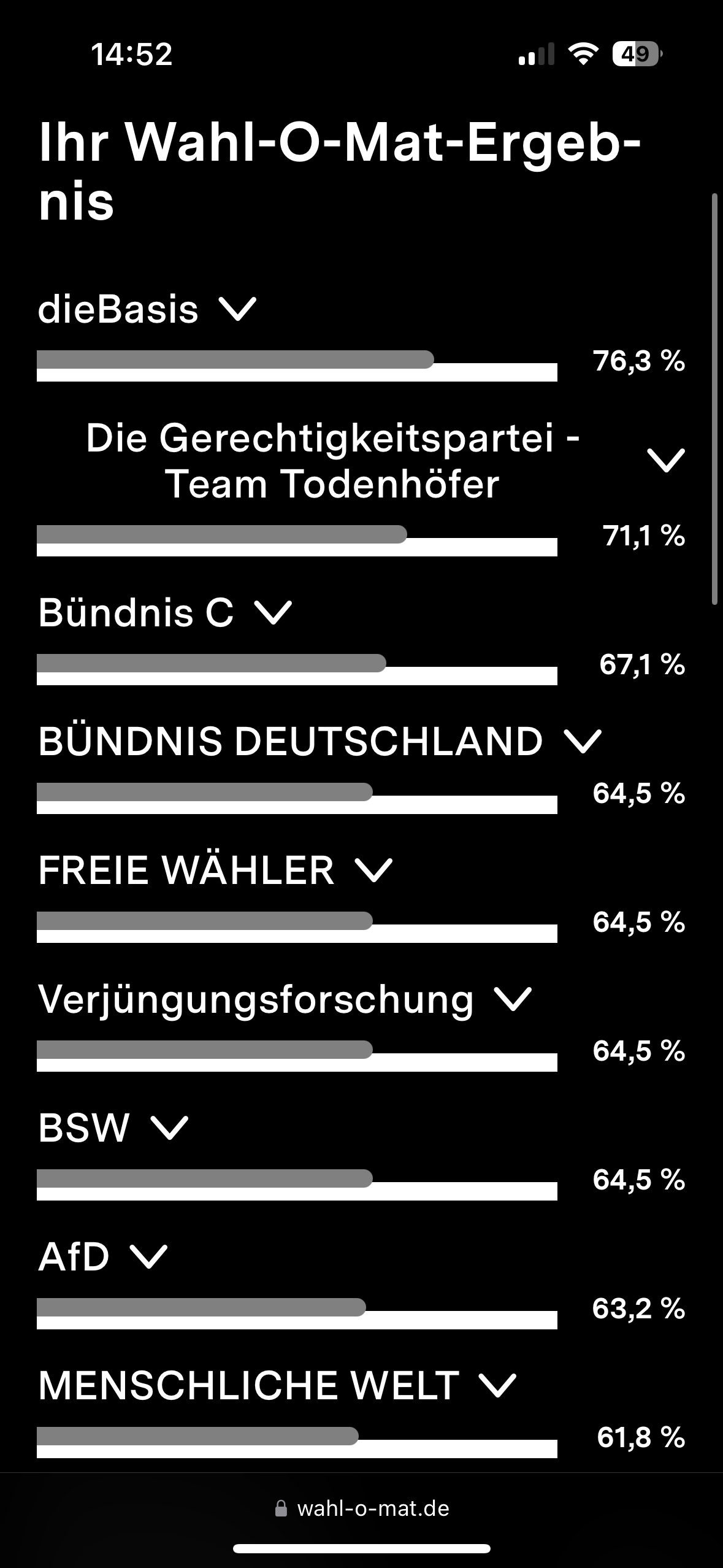This screenshot has height=1568, width=723.
Task: Expand BÜNDNIS DEUTSCHLAND result
Action: pos(583,740)
